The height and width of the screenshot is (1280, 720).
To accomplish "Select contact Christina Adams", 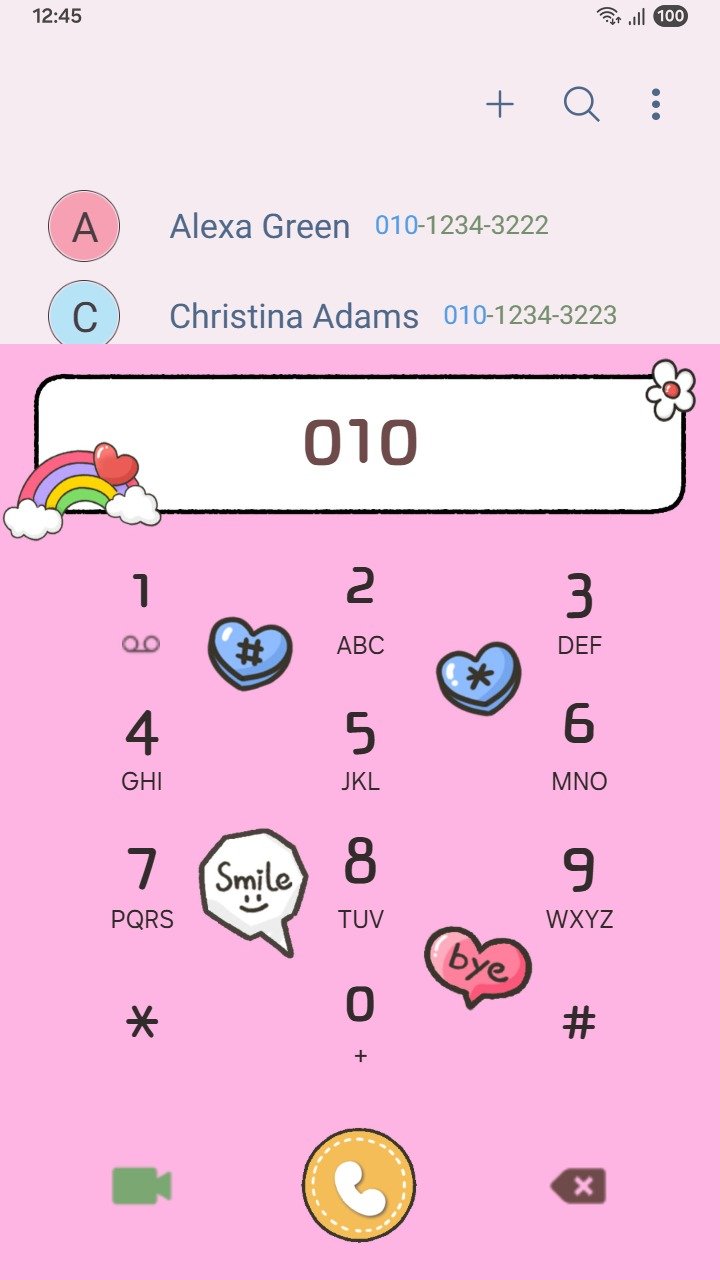I will [x=294, y=317].
